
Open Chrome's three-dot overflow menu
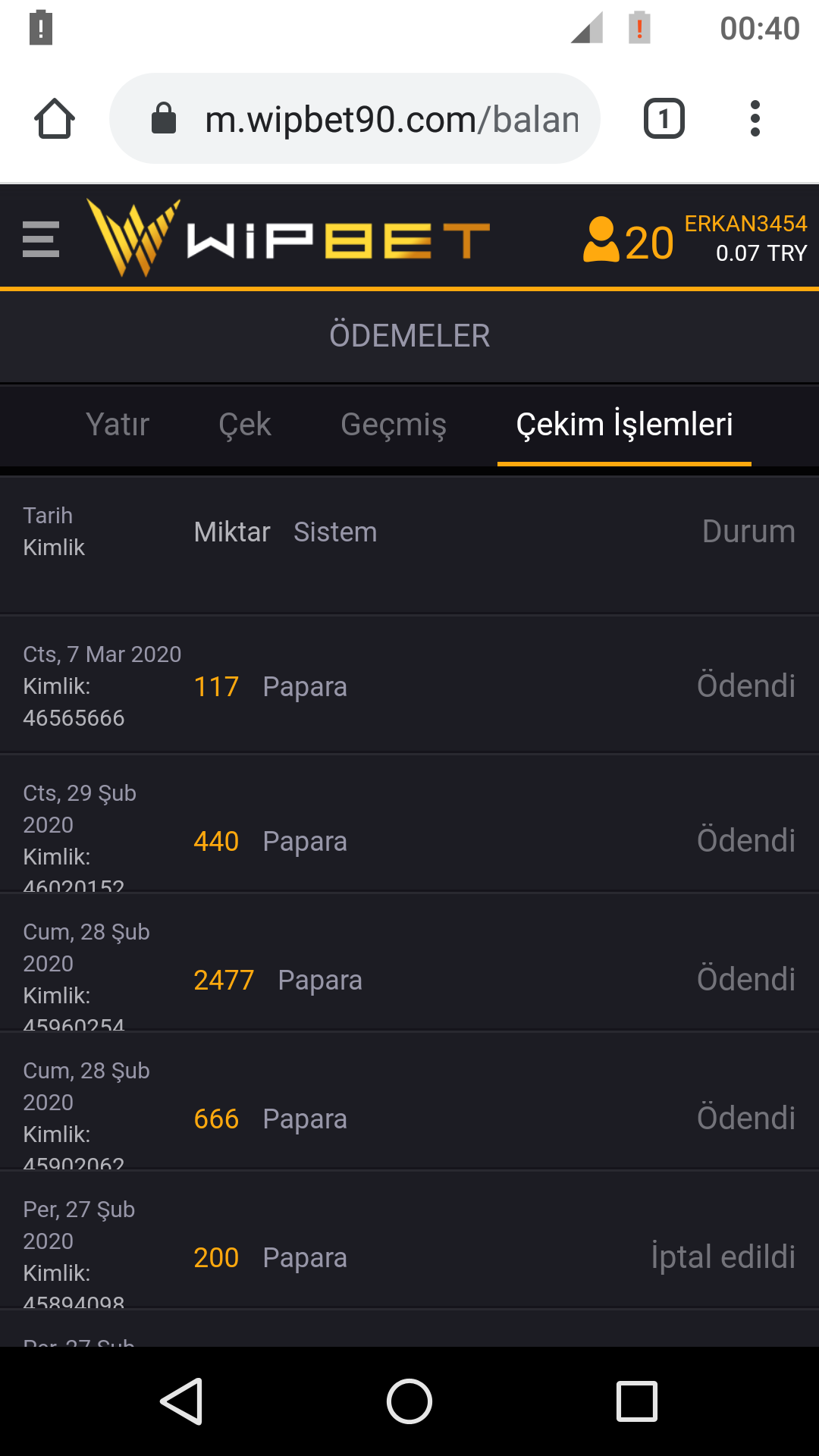click(755, 118)
